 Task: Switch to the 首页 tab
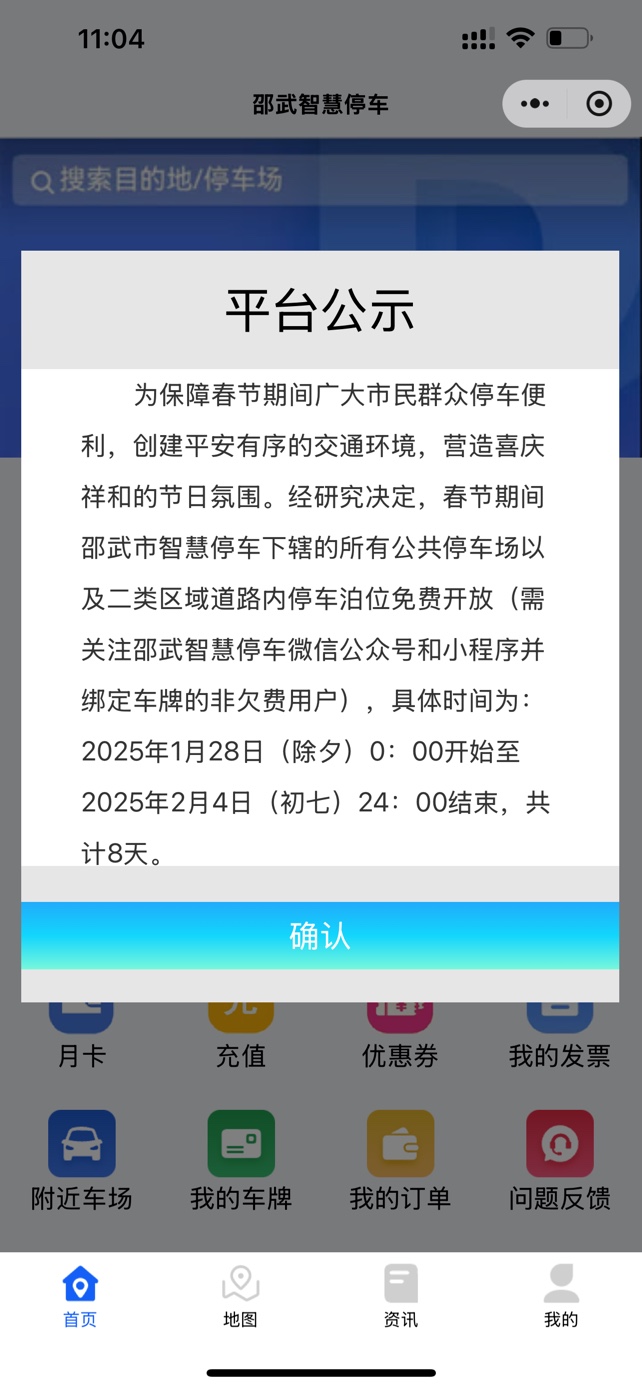point(80,1296)
